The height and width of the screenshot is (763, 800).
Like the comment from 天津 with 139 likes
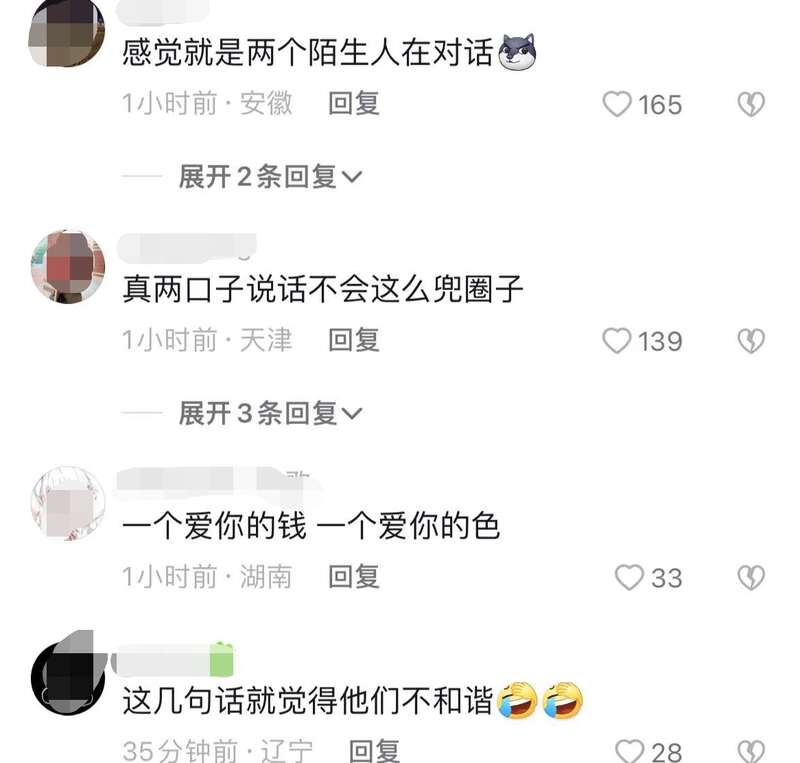click(618, 341)
